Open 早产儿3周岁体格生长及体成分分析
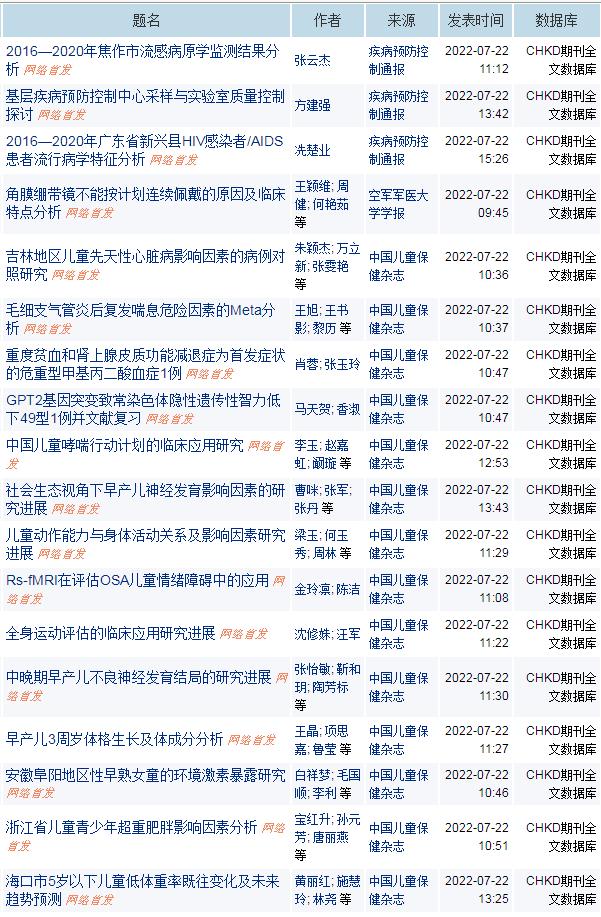The image size is (601, 917). pos(115,739)
